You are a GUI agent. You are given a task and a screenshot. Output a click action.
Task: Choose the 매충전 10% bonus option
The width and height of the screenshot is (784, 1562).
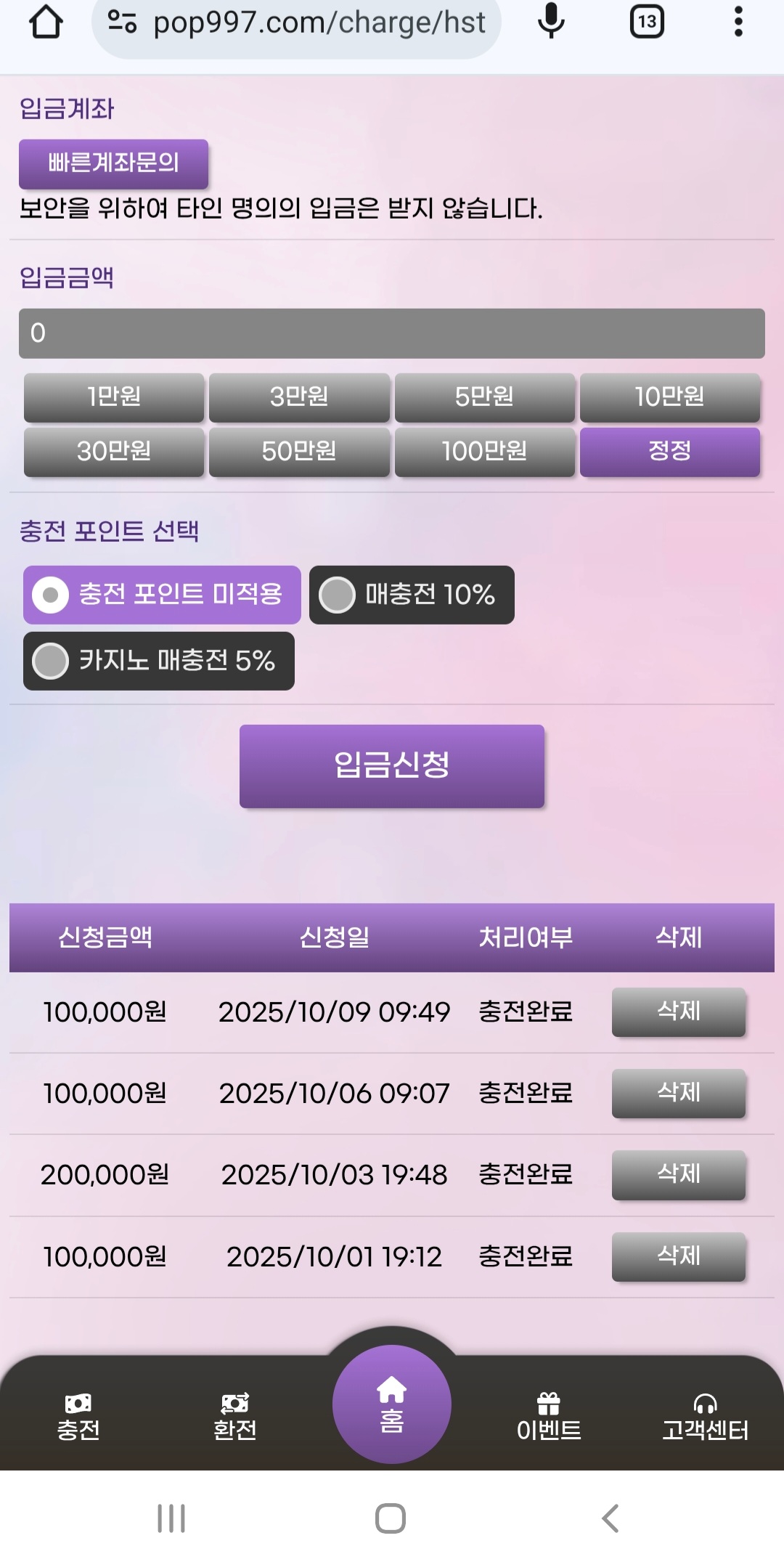coord(412,595)
